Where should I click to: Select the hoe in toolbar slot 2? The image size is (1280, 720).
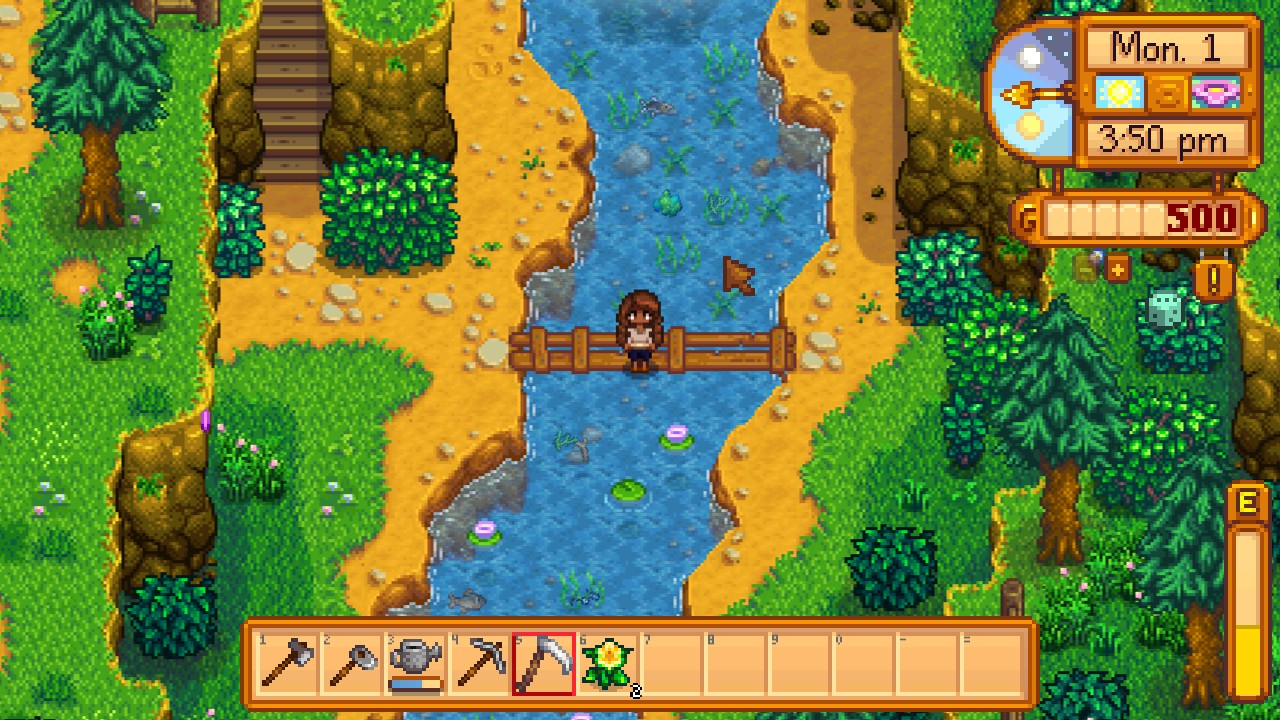[x=351, y=663]
